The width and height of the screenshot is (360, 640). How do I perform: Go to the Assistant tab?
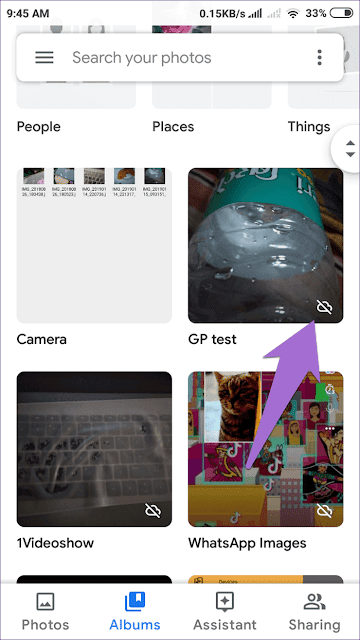(x=225, y=611)
